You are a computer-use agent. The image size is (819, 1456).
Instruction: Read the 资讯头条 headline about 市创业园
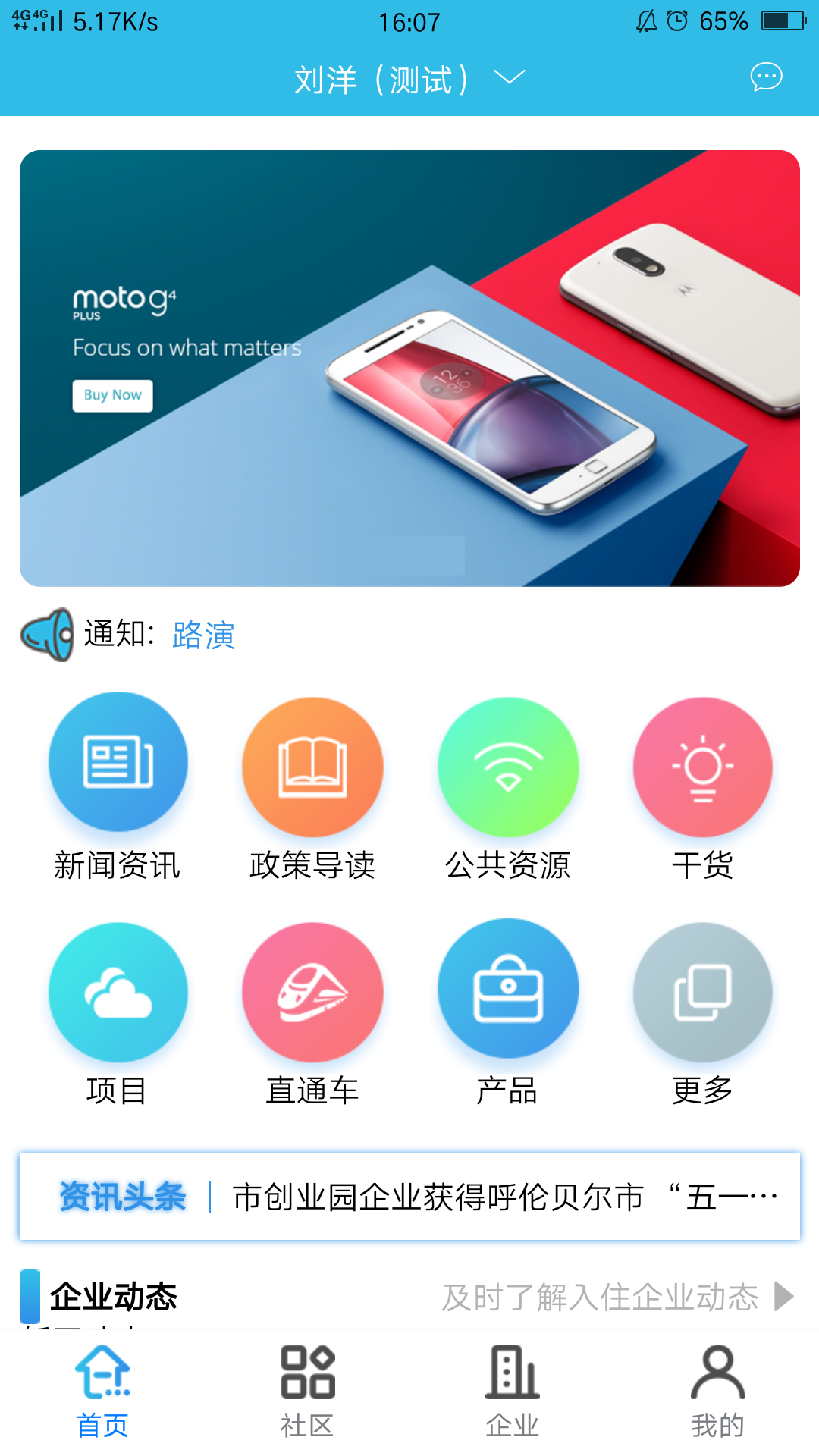coord(504,1197)
